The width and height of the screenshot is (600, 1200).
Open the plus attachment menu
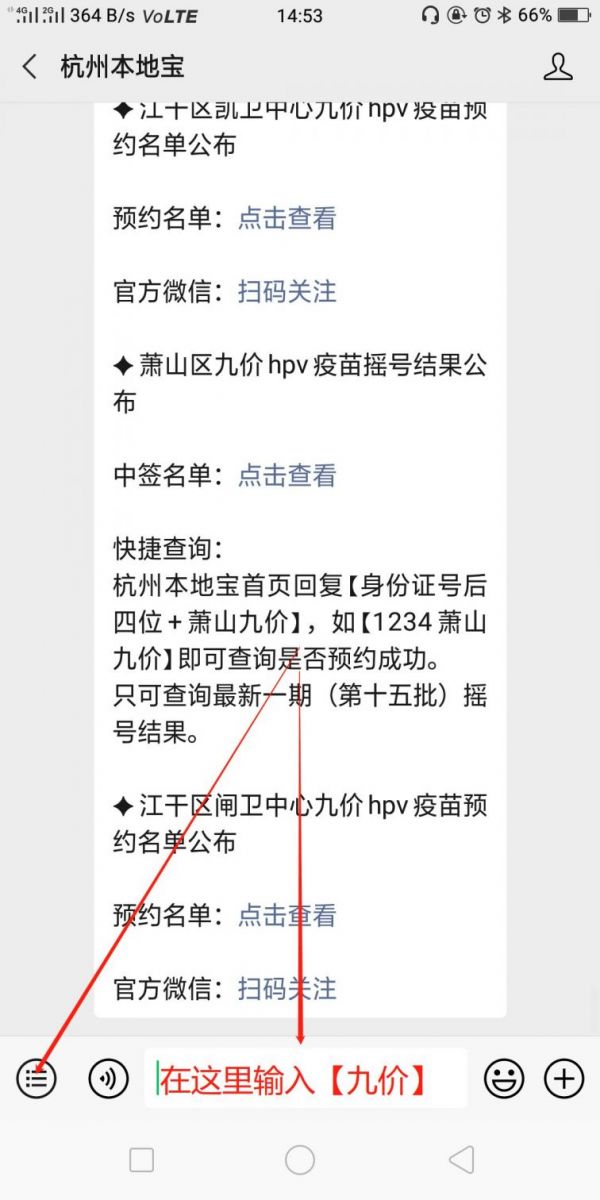coord(564,1078)
